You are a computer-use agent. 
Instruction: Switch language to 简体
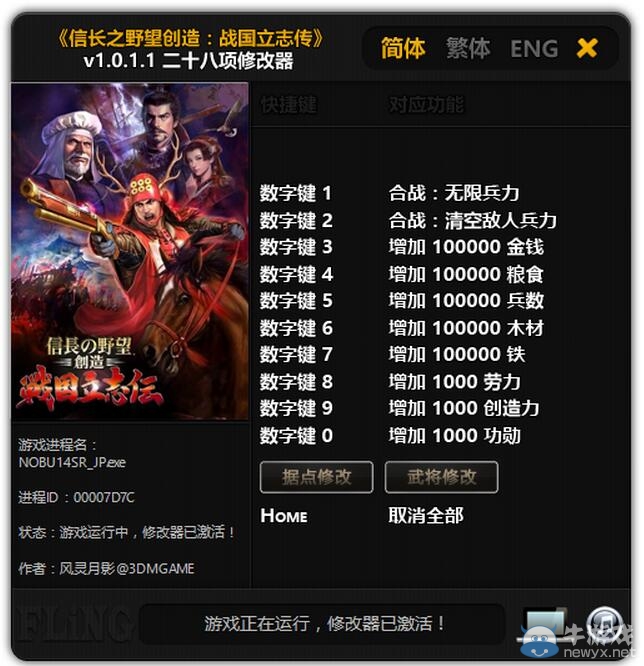pos(404,47)
